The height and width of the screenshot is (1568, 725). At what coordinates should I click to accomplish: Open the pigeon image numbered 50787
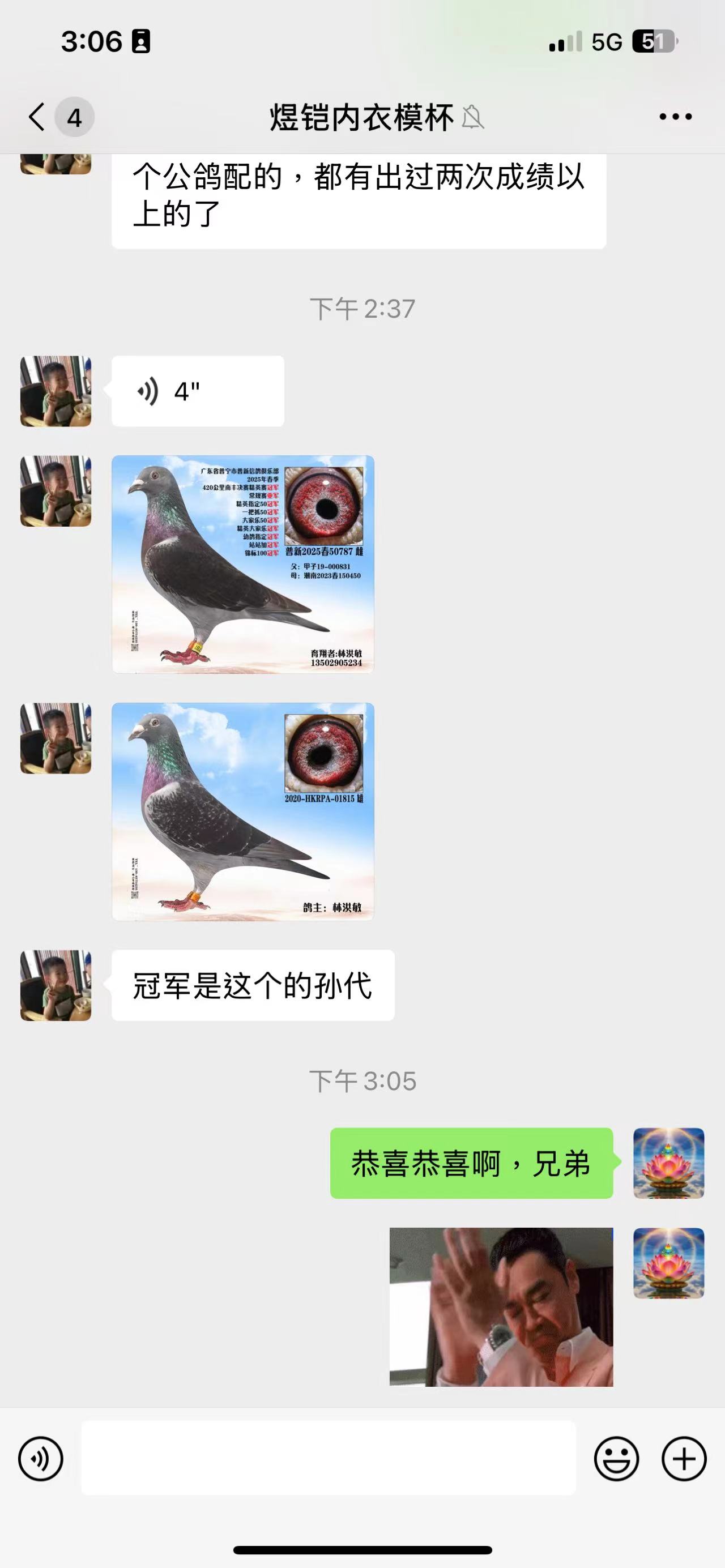click(x=243, y=564)
